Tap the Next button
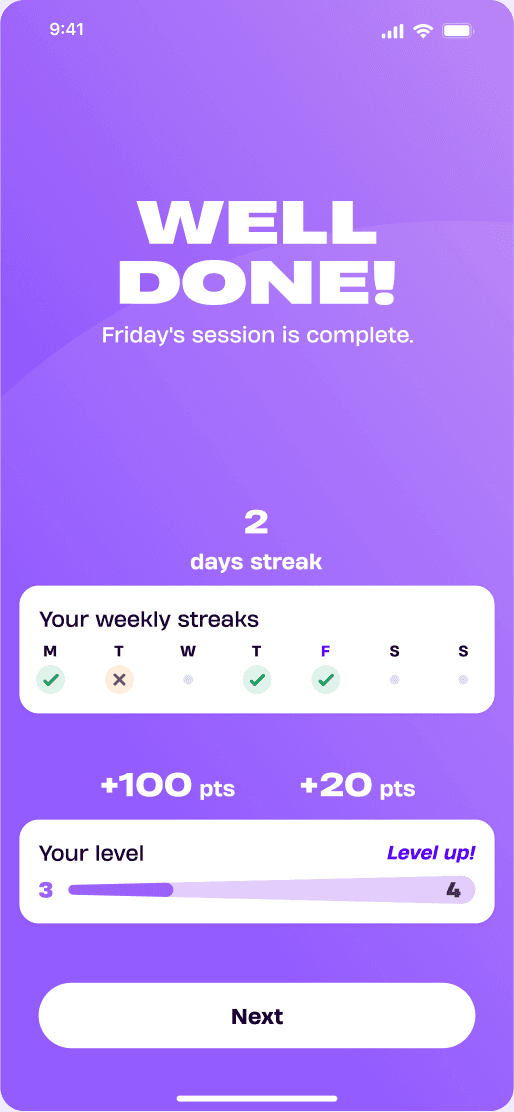This screenshot has width=514, height=1112. (x=257, y=1016)
